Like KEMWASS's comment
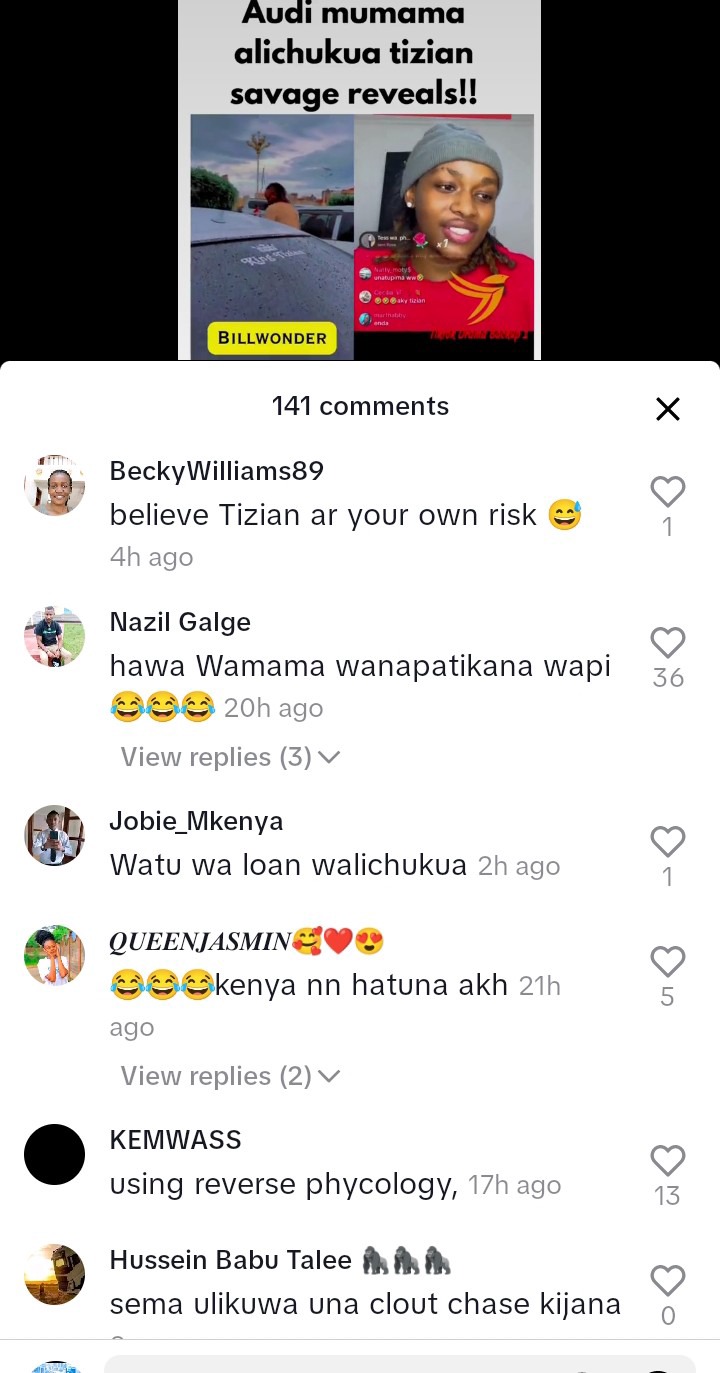This screenshot has height=1373, width=720. pos(667,1161)
